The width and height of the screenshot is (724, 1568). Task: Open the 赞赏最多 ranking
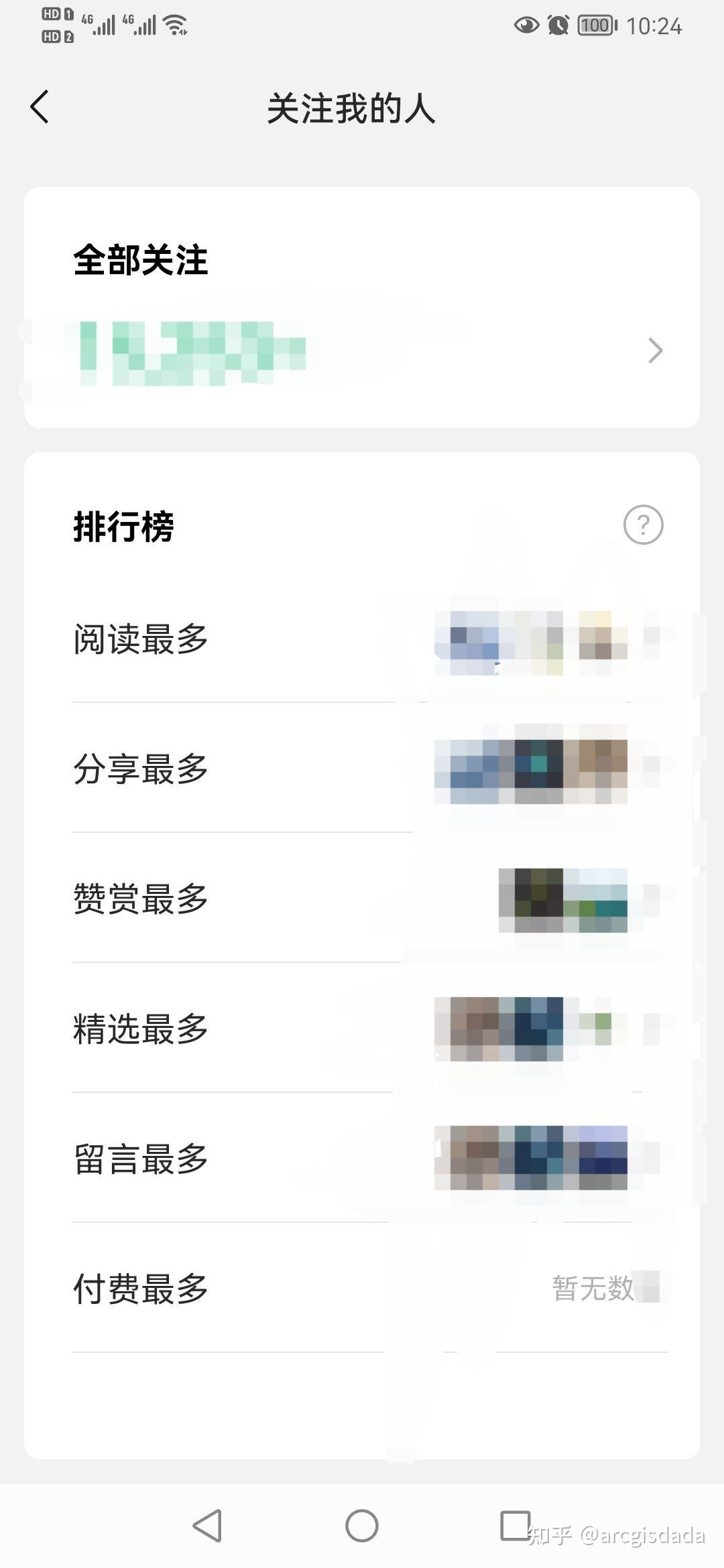(x=362, y=899)
